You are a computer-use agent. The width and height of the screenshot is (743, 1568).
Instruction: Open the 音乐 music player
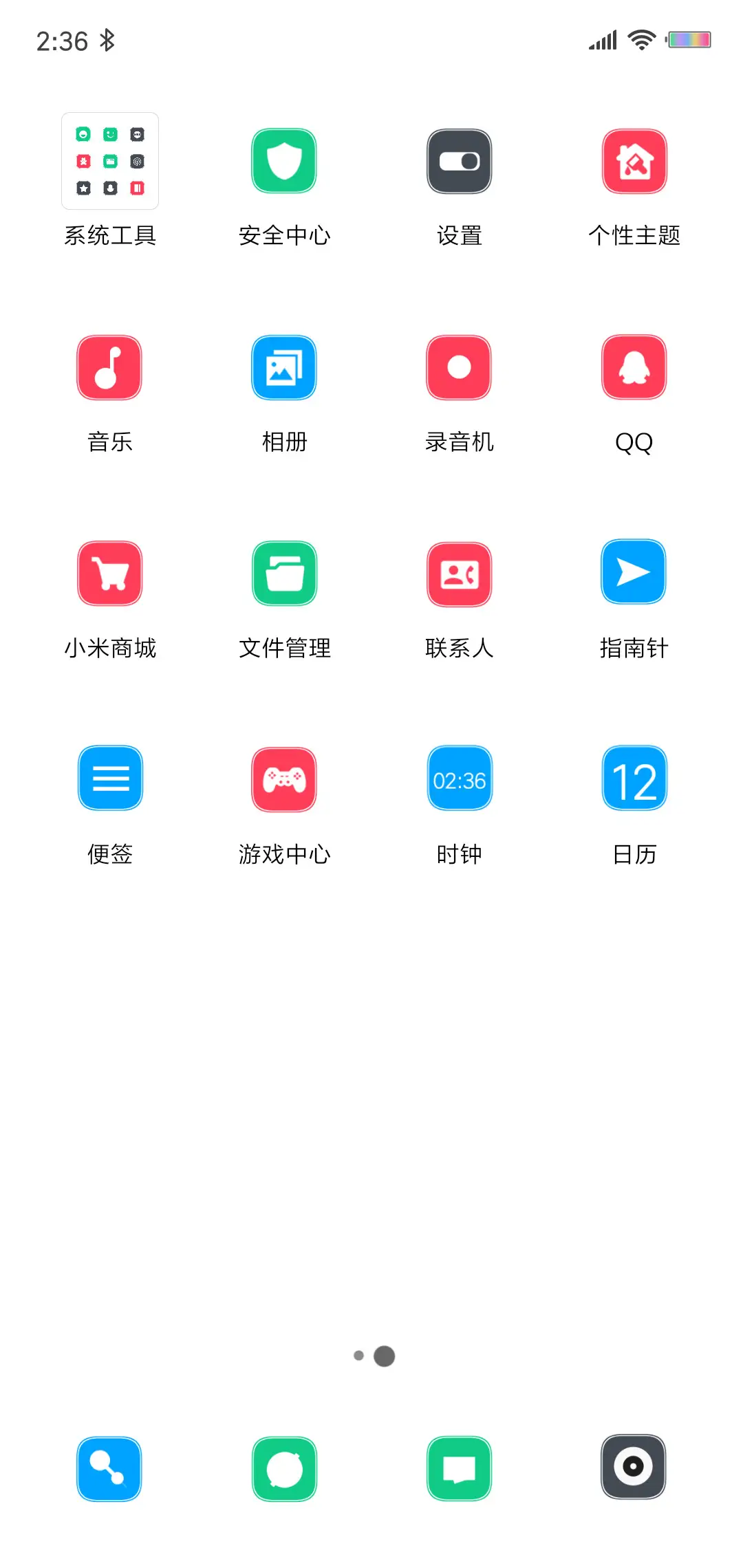tap(109, 367)
